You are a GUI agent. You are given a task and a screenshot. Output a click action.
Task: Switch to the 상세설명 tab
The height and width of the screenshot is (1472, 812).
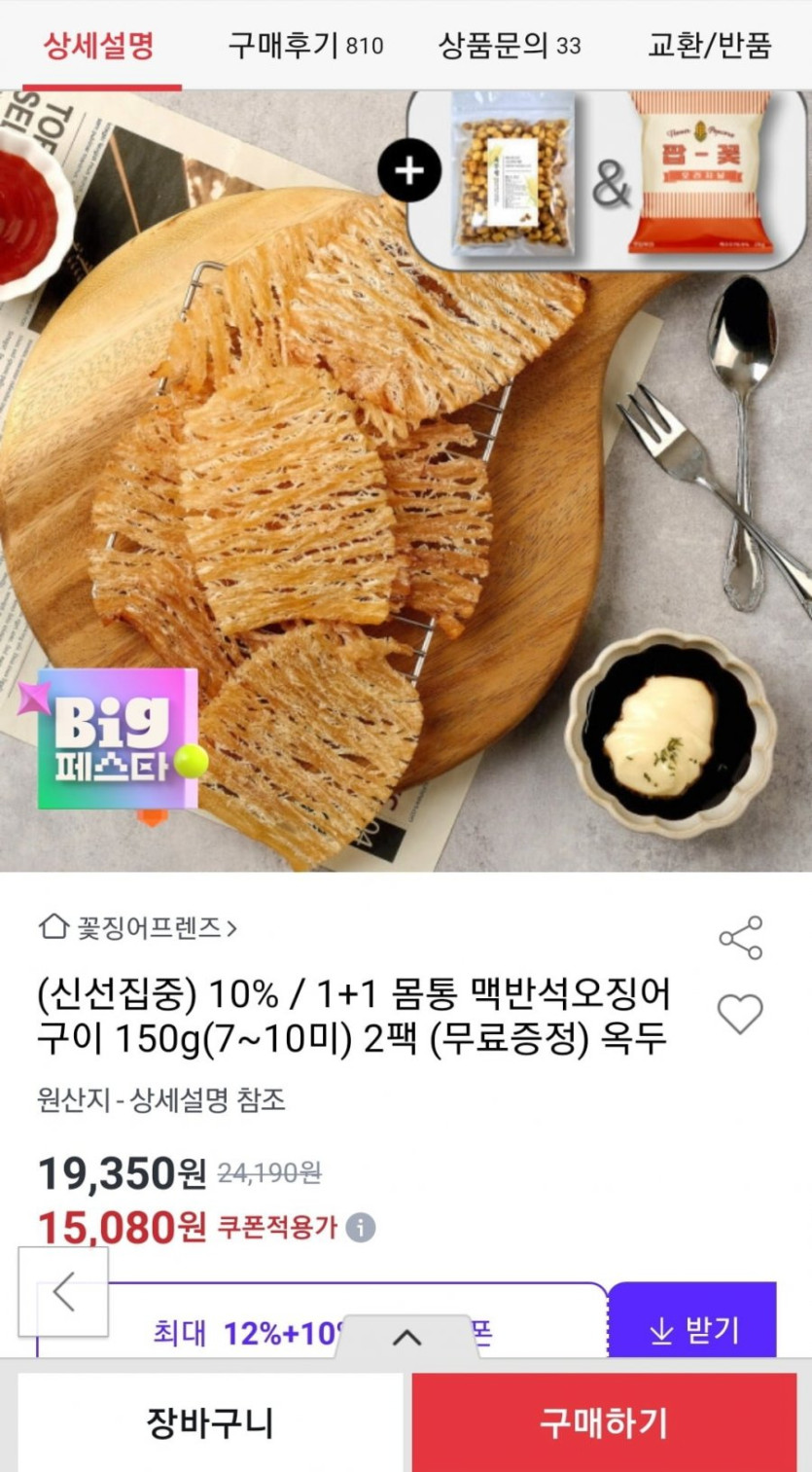point(98,46)
